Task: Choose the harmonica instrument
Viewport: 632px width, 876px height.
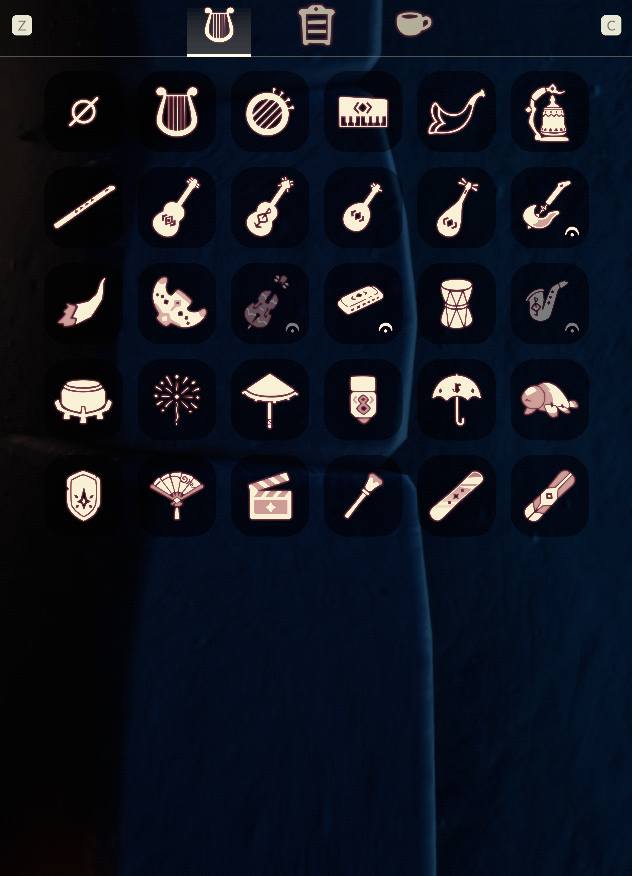Action: (363, 304)
